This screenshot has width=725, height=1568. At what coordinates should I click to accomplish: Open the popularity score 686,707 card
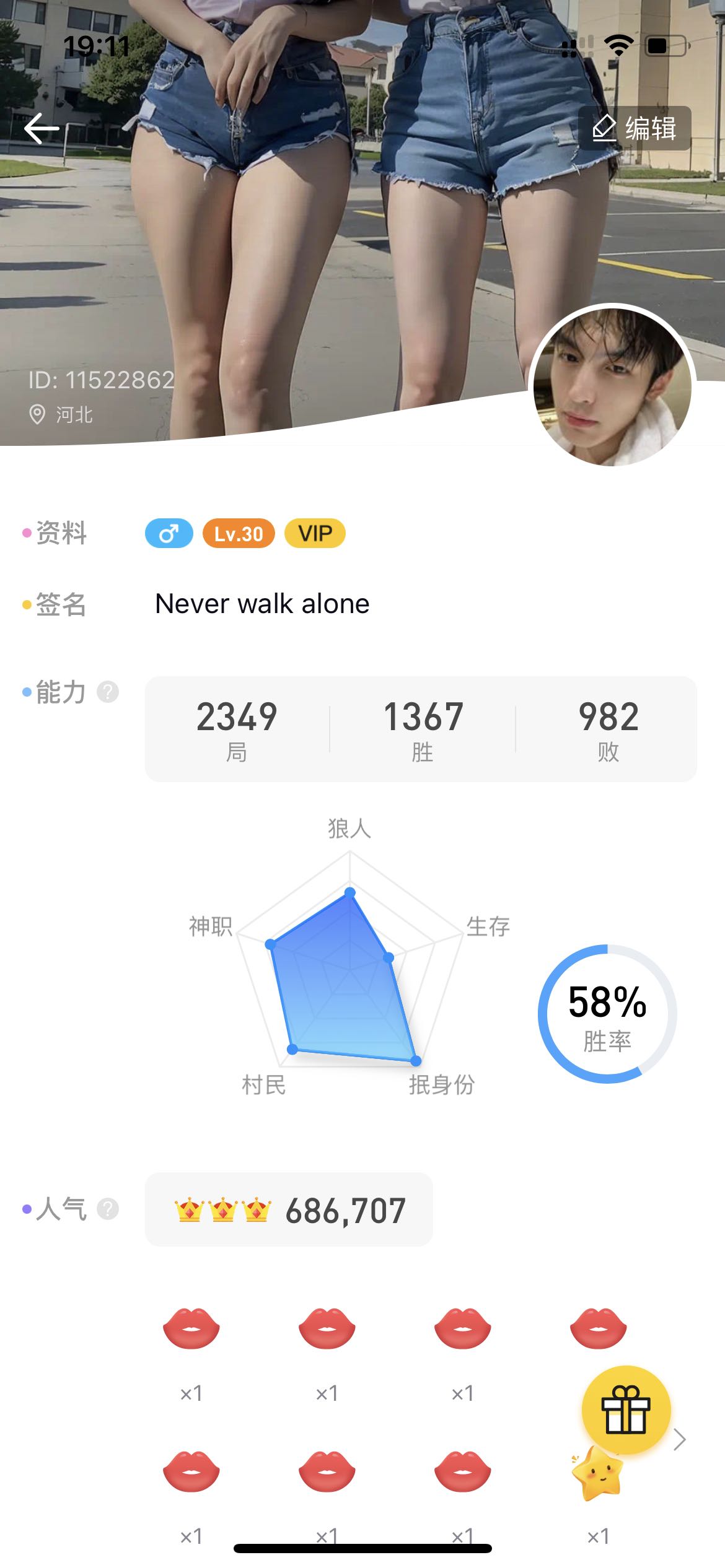click(289, 1209)
